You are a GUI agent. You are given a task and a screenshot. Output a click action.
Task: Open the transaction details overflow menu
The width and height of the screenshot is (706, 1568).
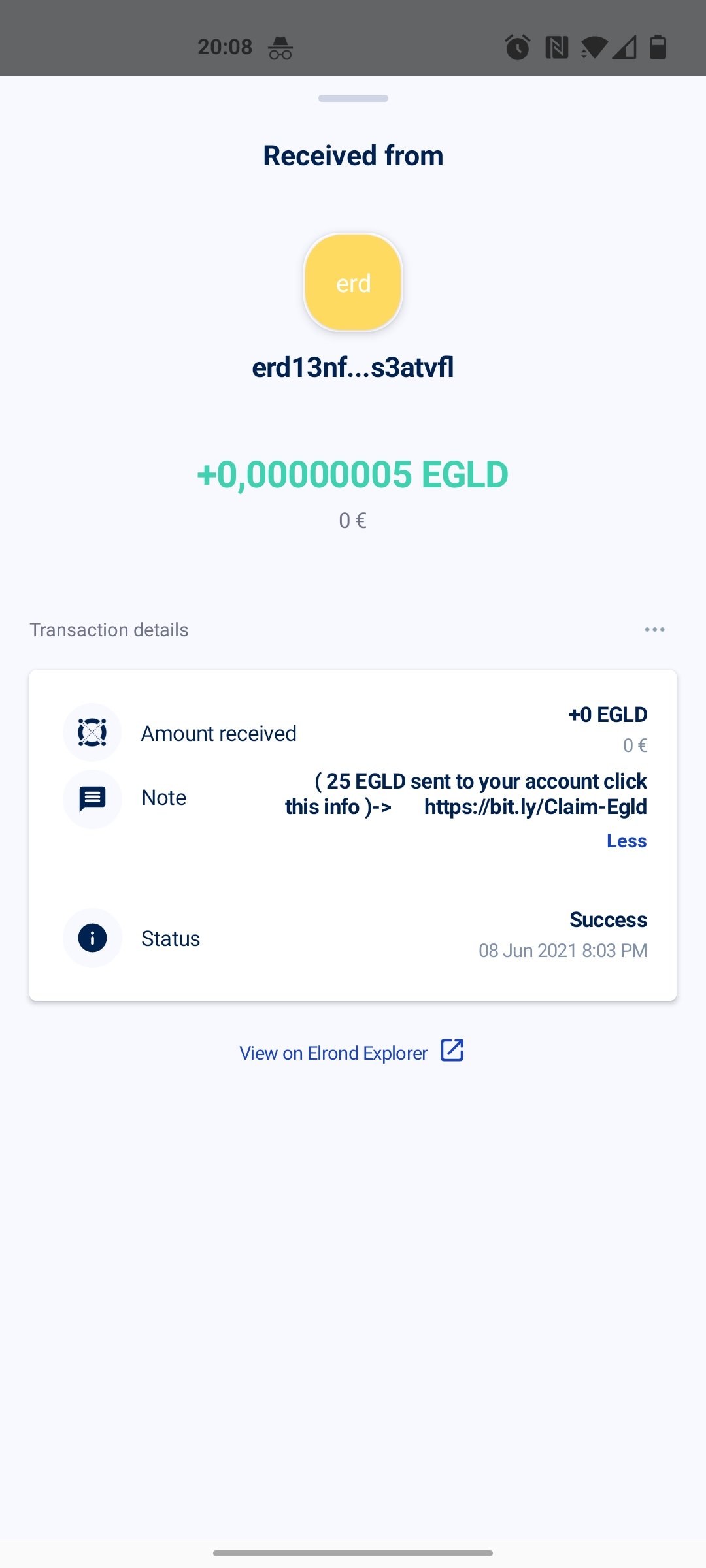coord(654,630)
